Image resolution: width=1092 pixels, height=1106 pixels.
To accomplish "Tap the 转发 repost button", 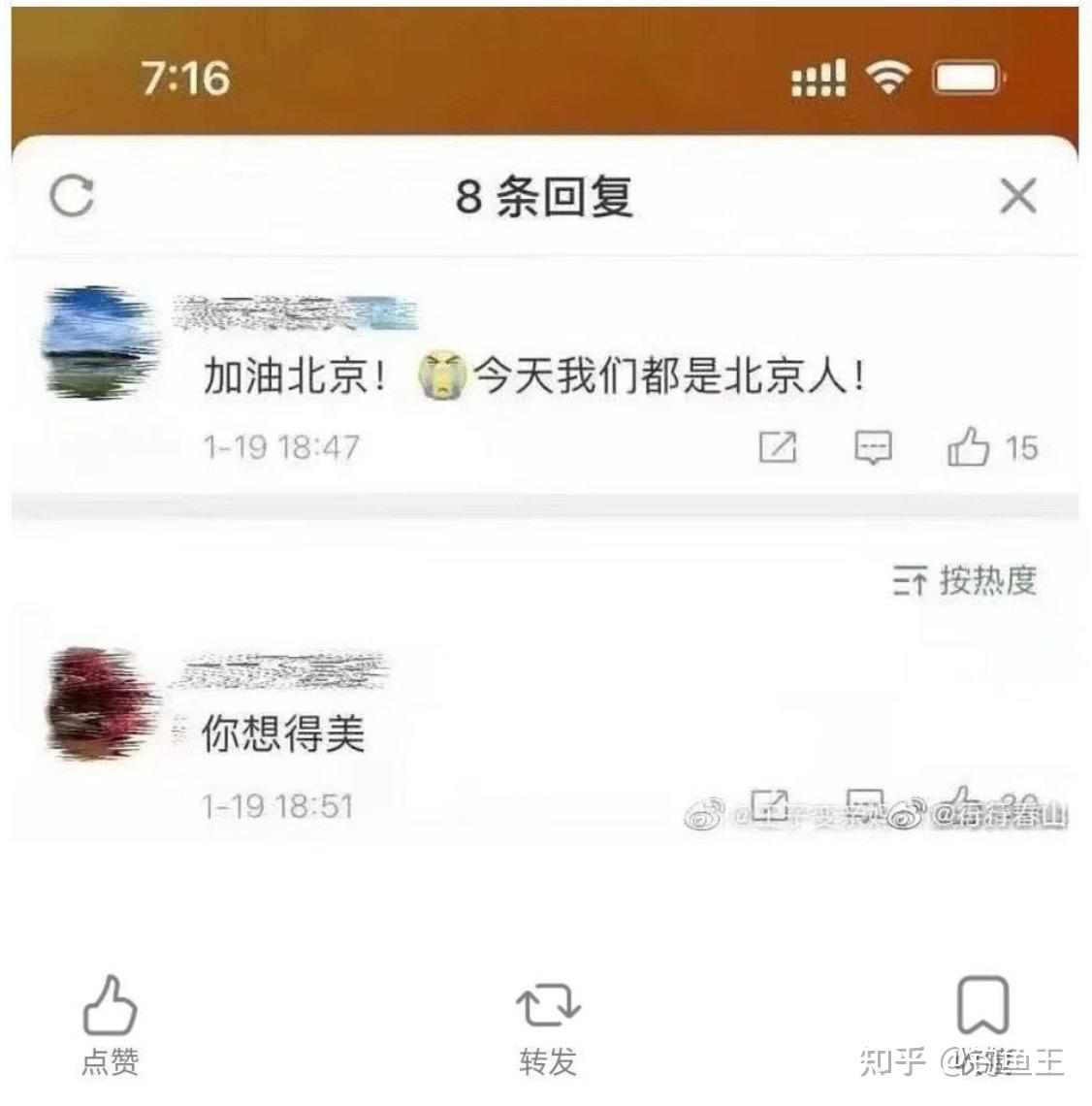I will tap(548, 1025).
